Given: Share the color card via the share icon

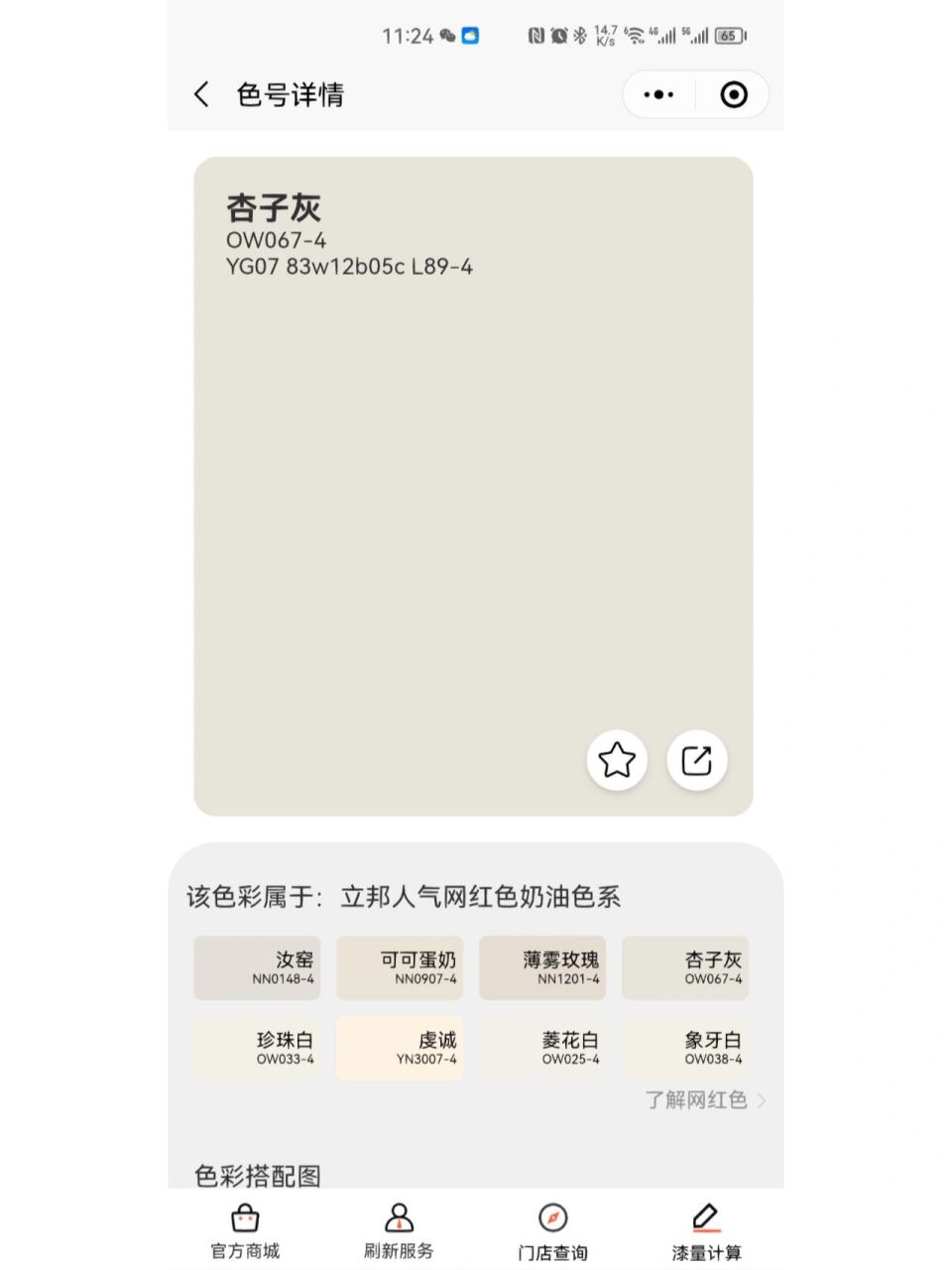Looking at the screenshot, I should pyautogui.click(x=697, y=759).
